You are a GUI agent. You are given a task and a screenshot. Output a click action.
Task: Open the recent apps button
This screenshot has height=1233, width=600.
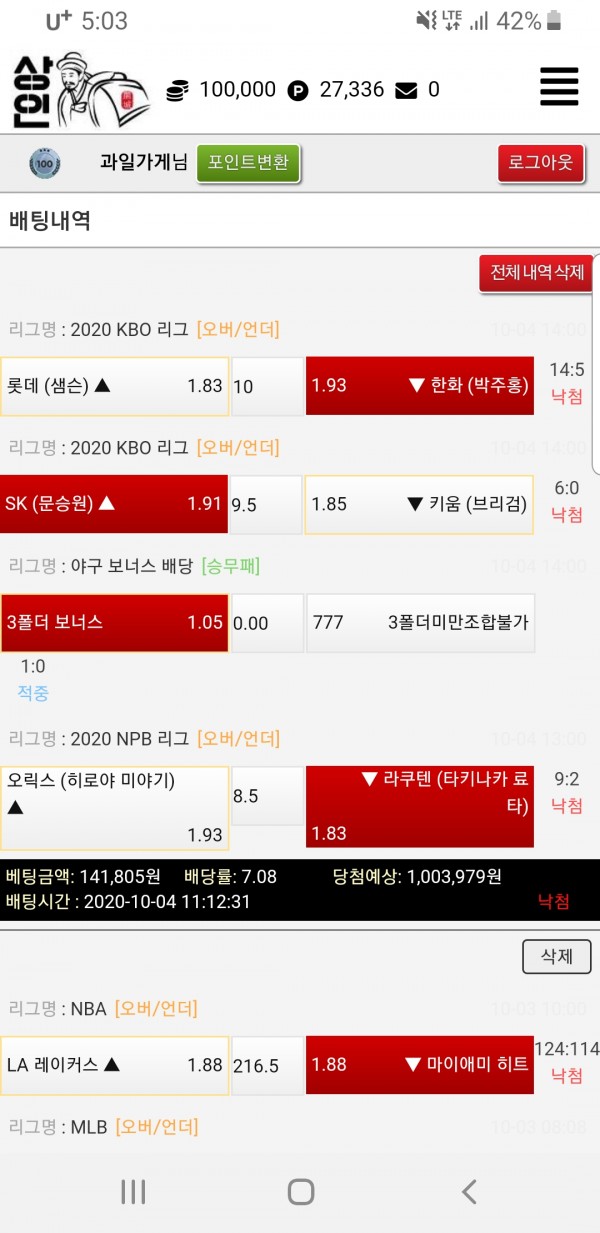coord(133,1191)
